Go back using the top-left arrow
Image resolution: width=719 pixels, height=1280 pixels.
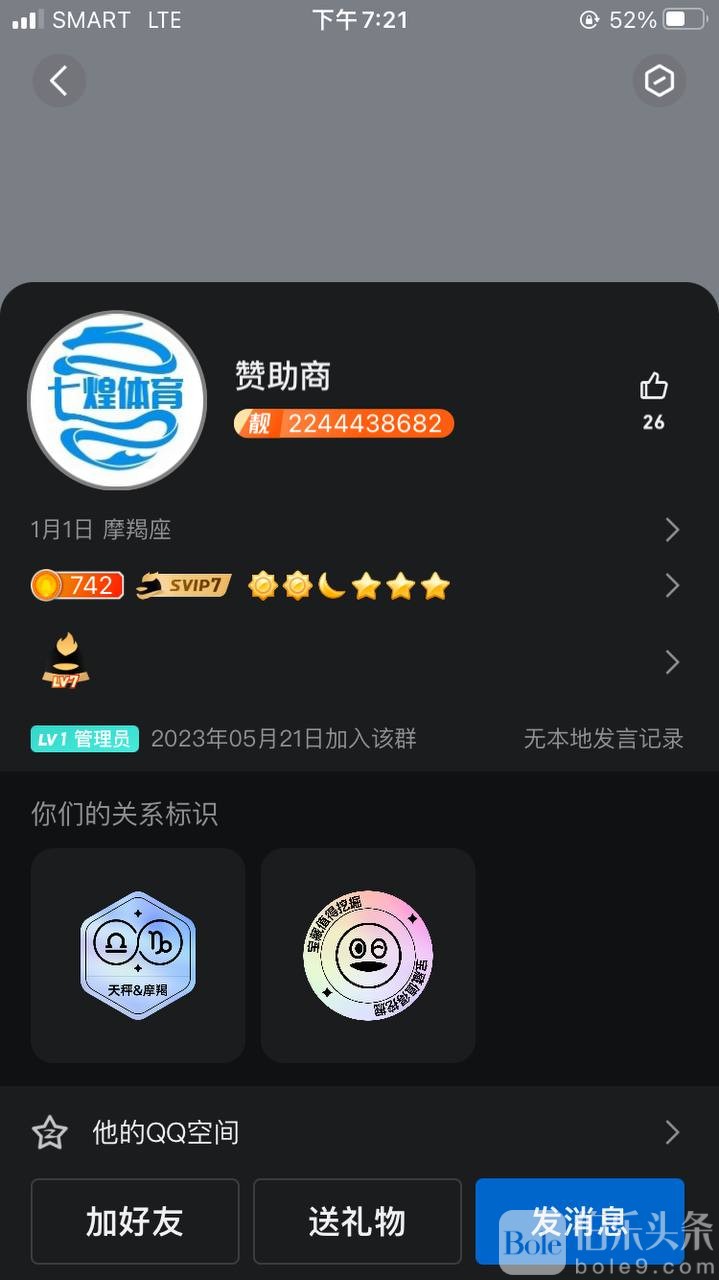coord(59,81)
